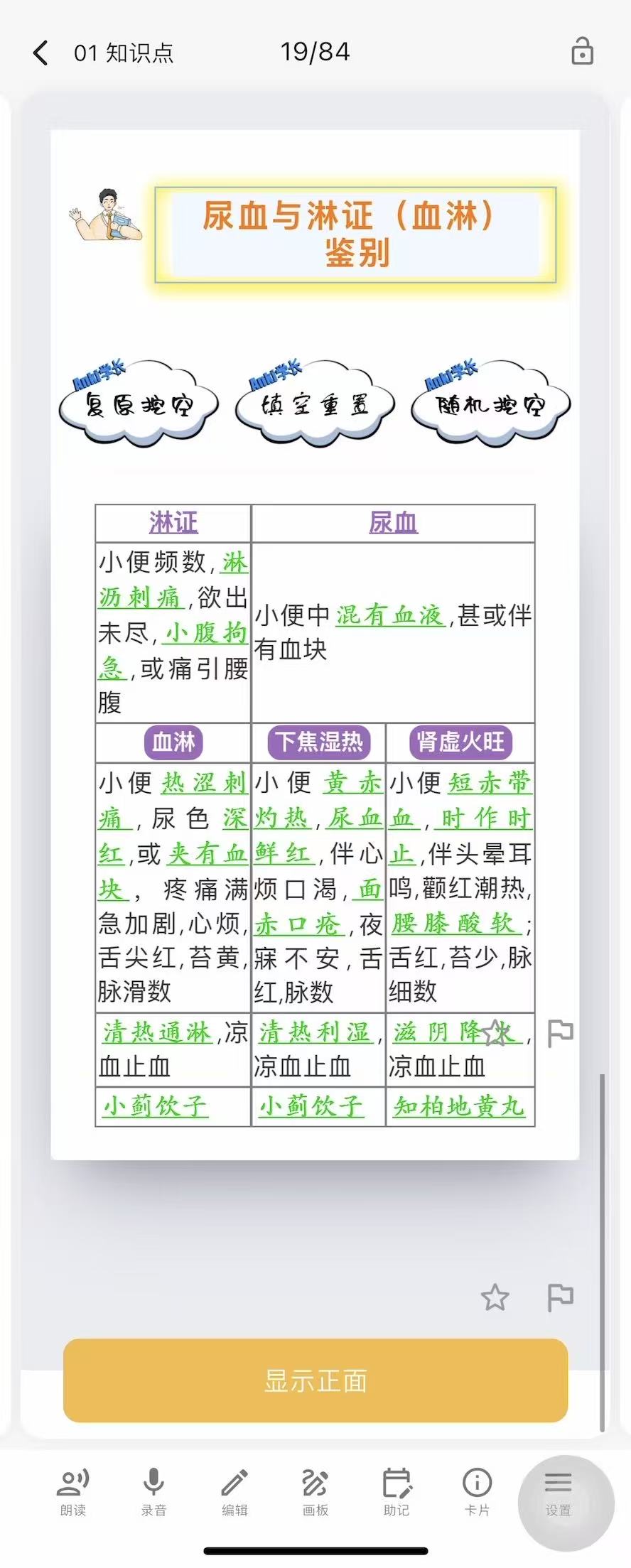Tap the lock icon in the header
This screenshot has height=1568, width=631.
click(x=582, y=52)
